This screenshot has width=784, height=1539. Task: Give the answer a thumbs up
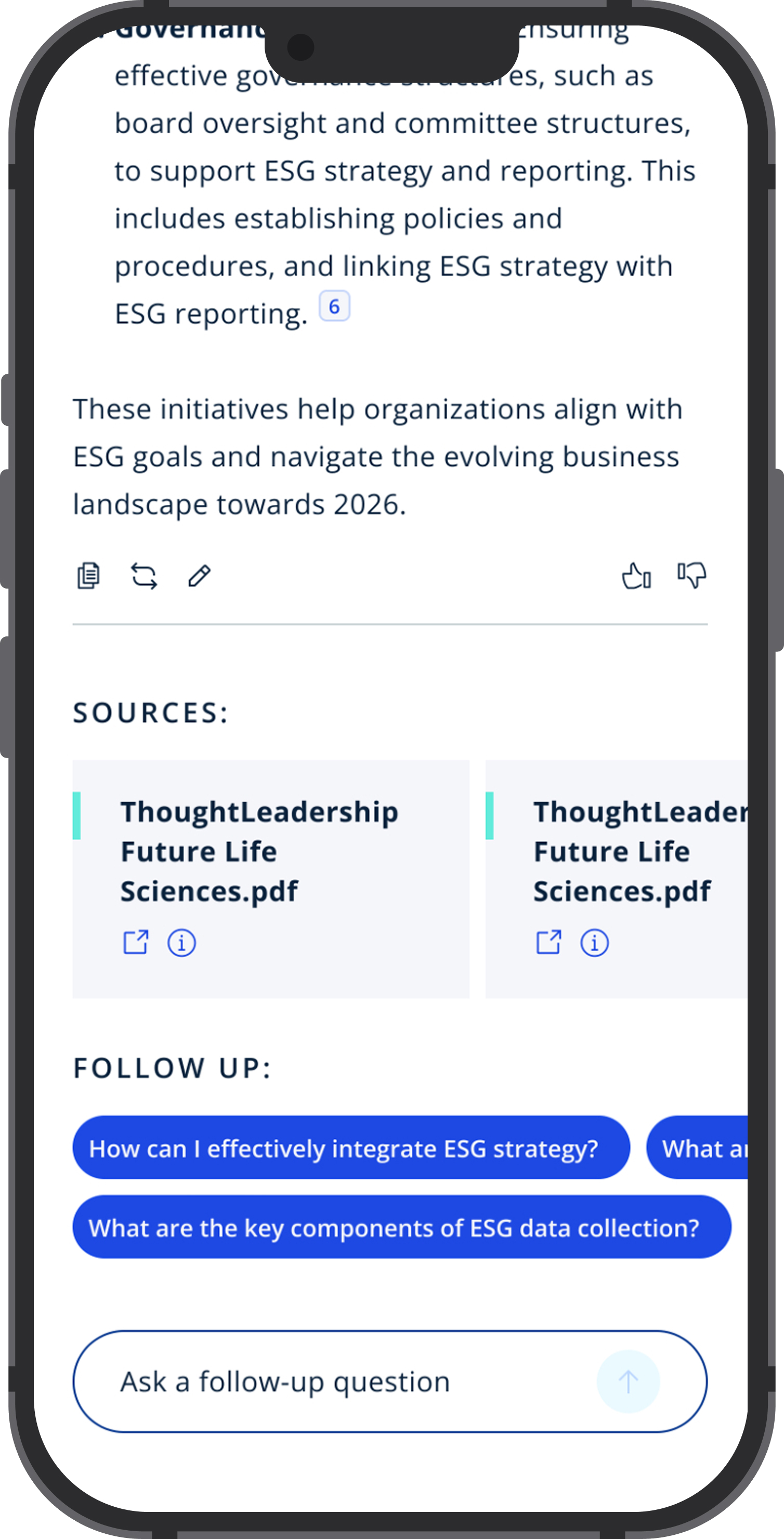point(636,576)
